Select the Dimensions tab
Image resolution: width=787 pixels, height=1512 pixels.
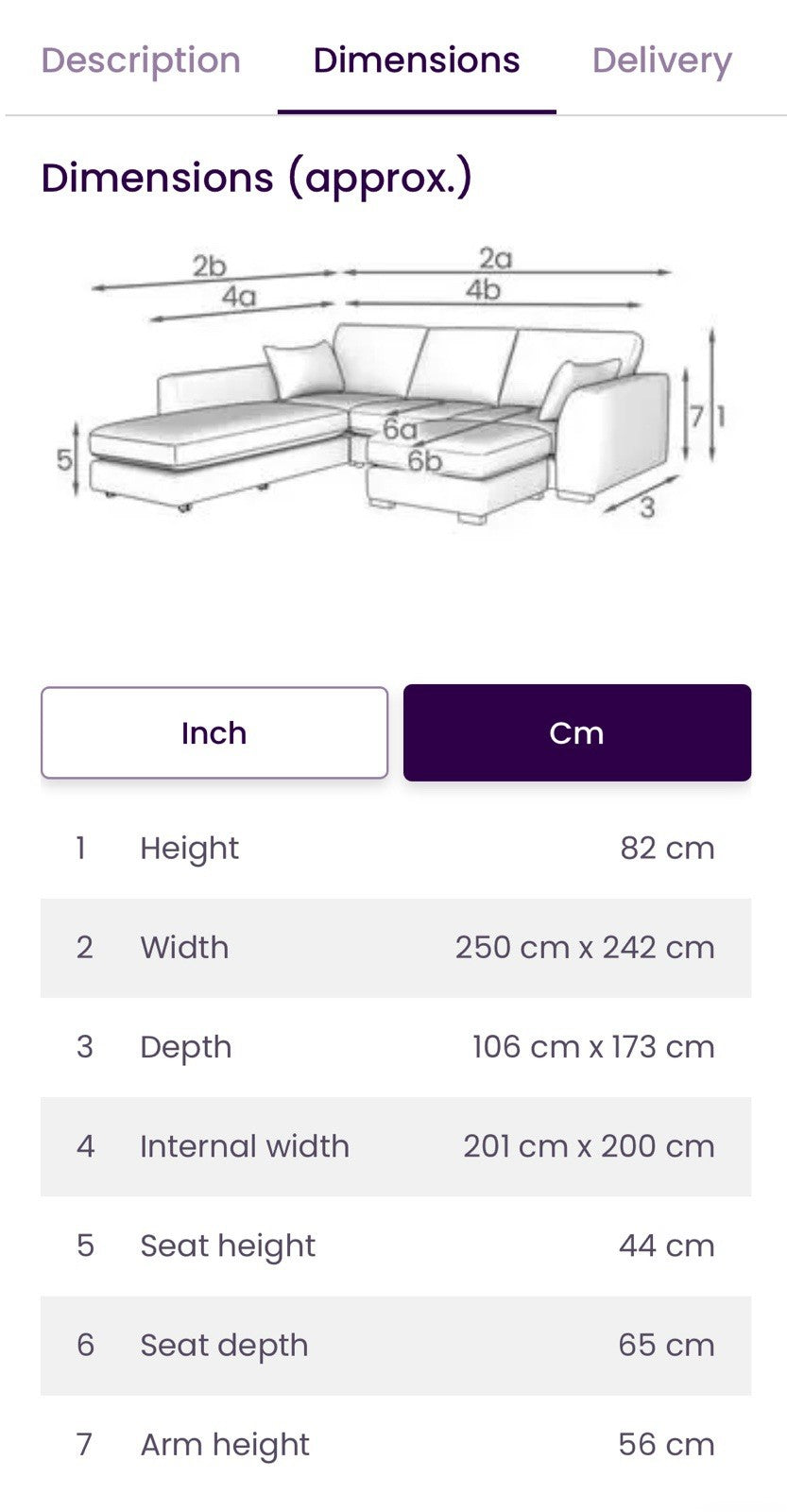pos(416,60)
